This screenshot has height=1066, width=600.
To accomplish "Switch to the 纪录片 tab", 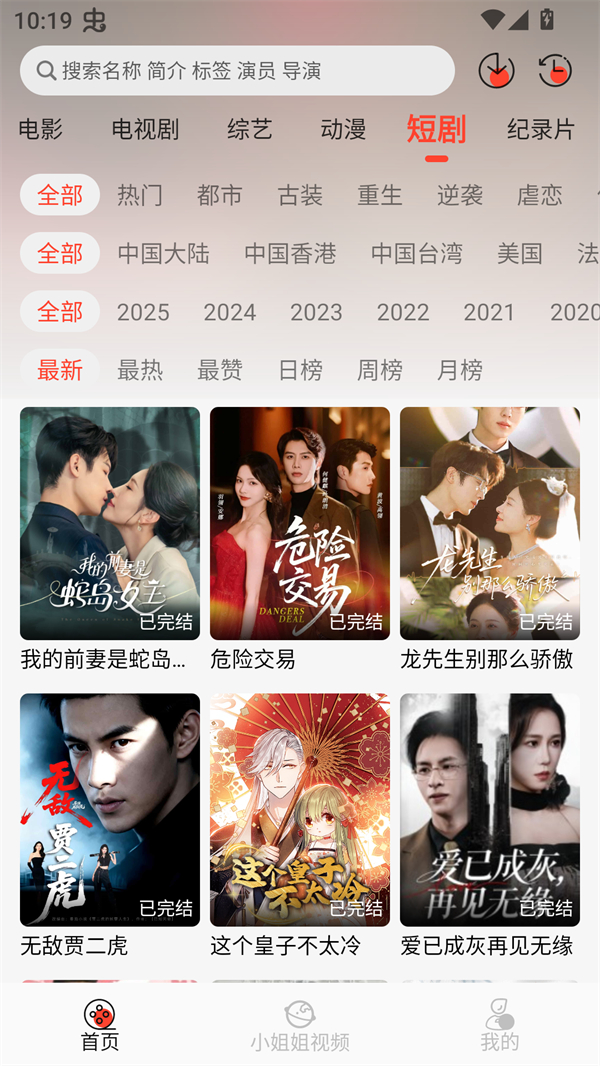I will tap(541, 129).
